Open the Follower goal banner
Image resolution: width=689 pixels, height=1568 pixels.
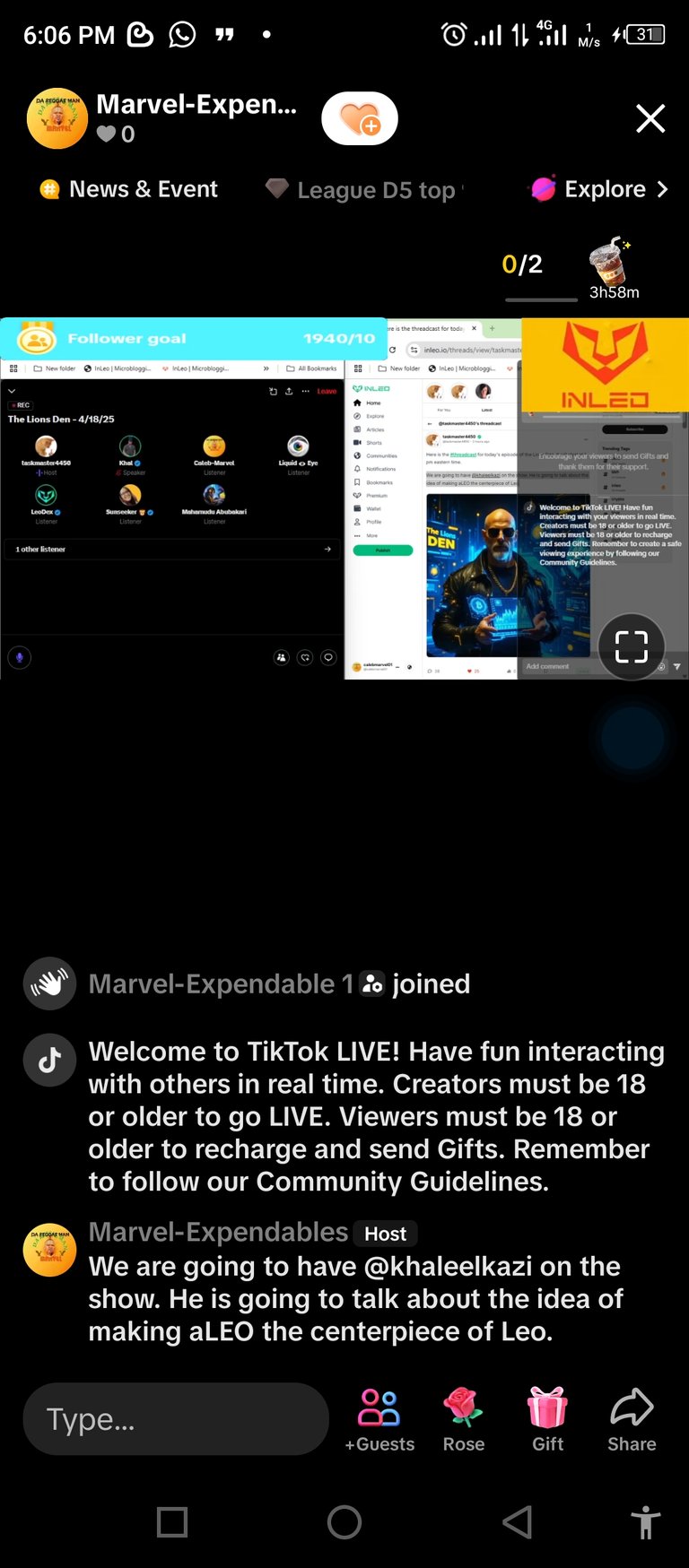[194, 339]
